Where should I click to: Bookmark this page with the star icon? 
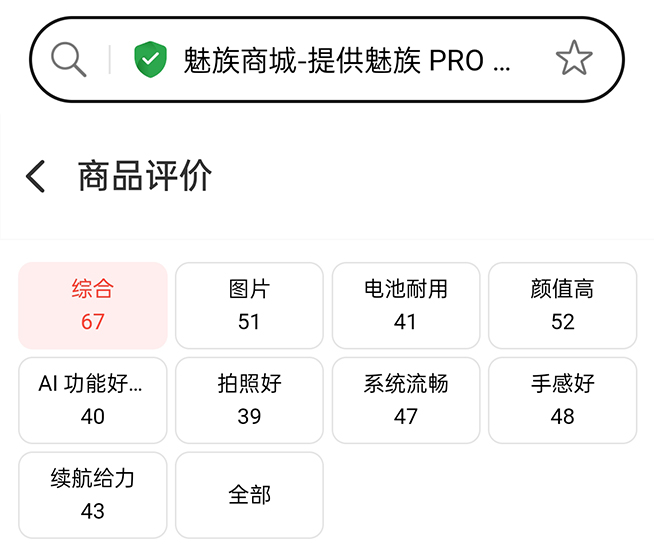coord(573,60)
